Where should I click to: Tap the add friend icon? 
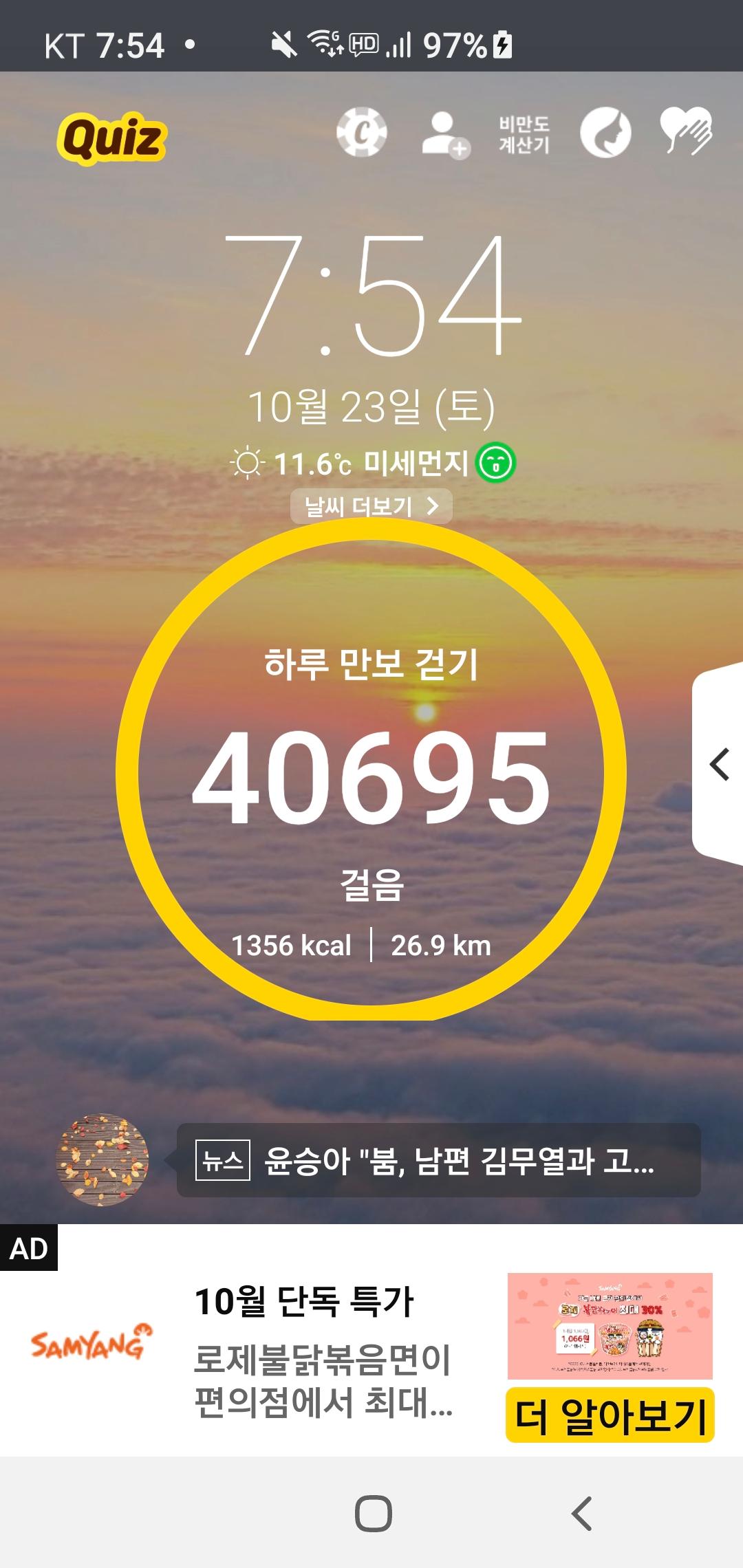tap(444, 134)
